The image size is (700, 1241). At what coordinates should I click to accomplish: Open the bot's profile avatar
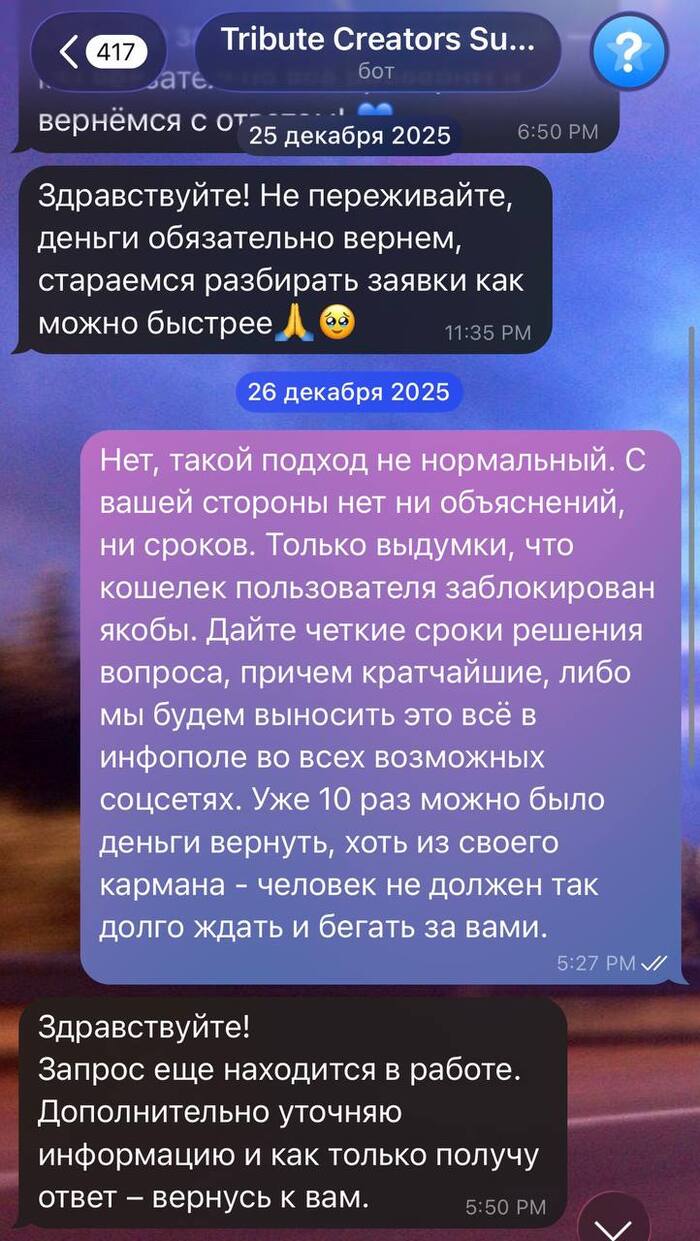(630, 49)
